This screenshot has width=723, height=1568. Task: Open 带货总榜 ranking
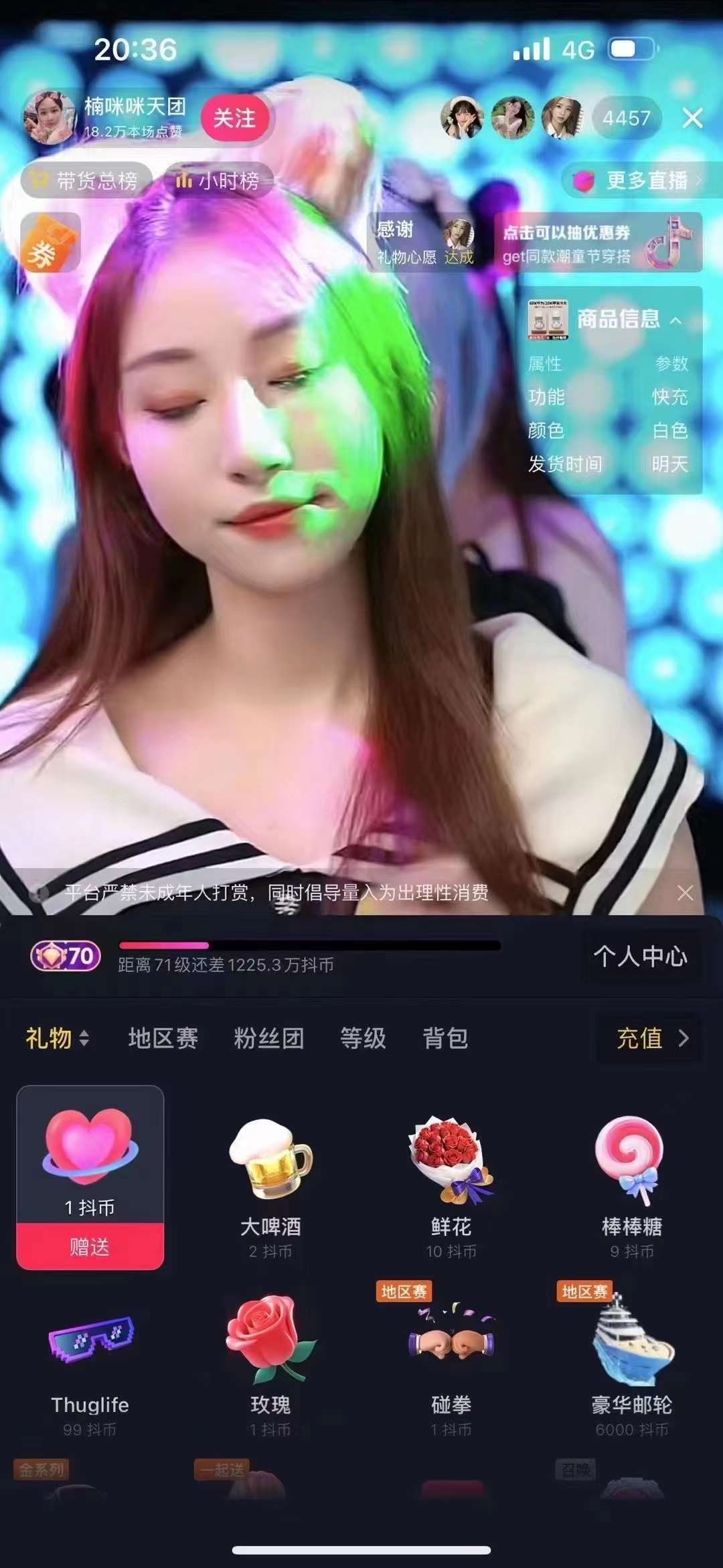click(x=87, y=180)
